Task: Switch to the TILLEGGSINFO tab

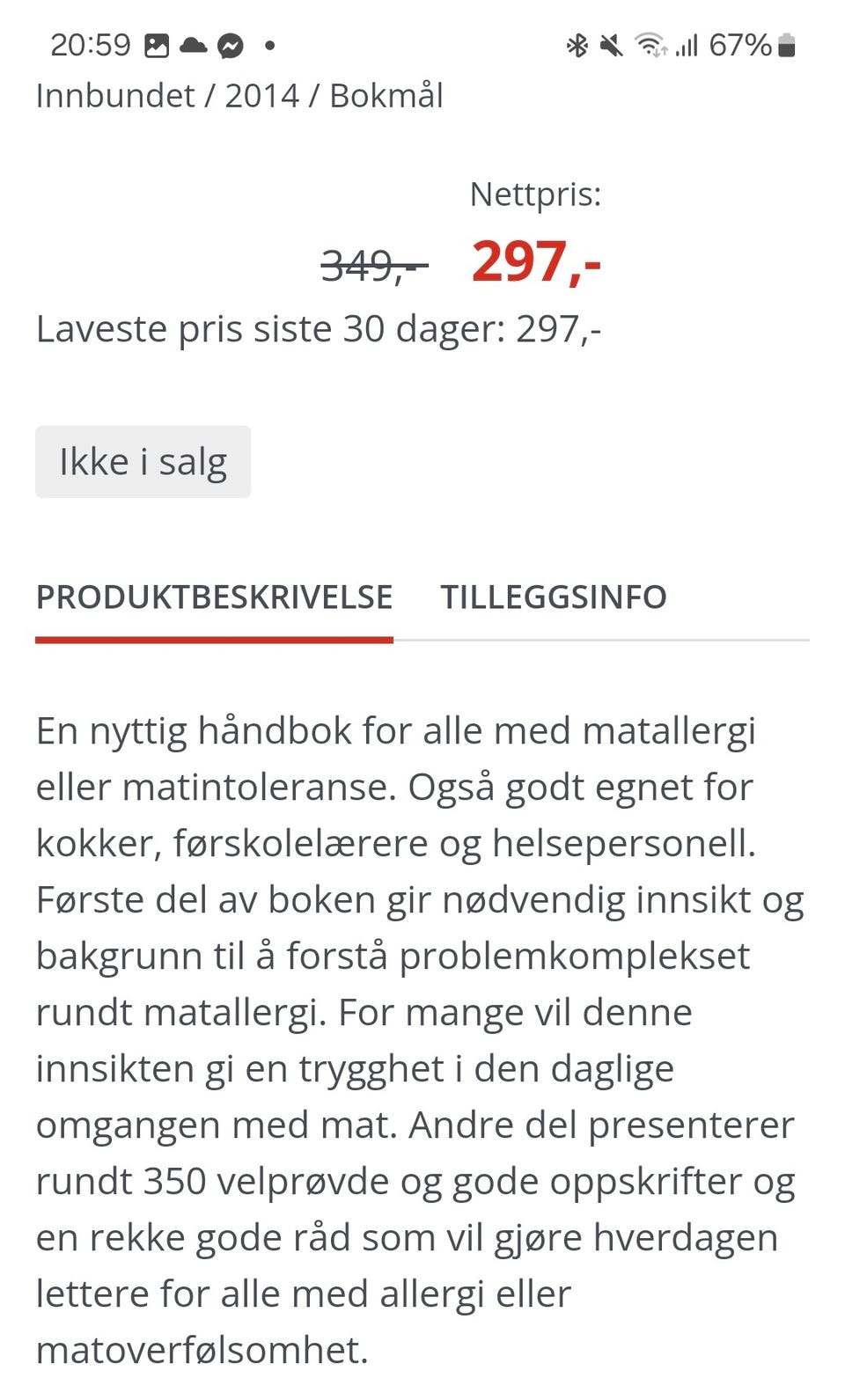Action: (x=555, y=597)
